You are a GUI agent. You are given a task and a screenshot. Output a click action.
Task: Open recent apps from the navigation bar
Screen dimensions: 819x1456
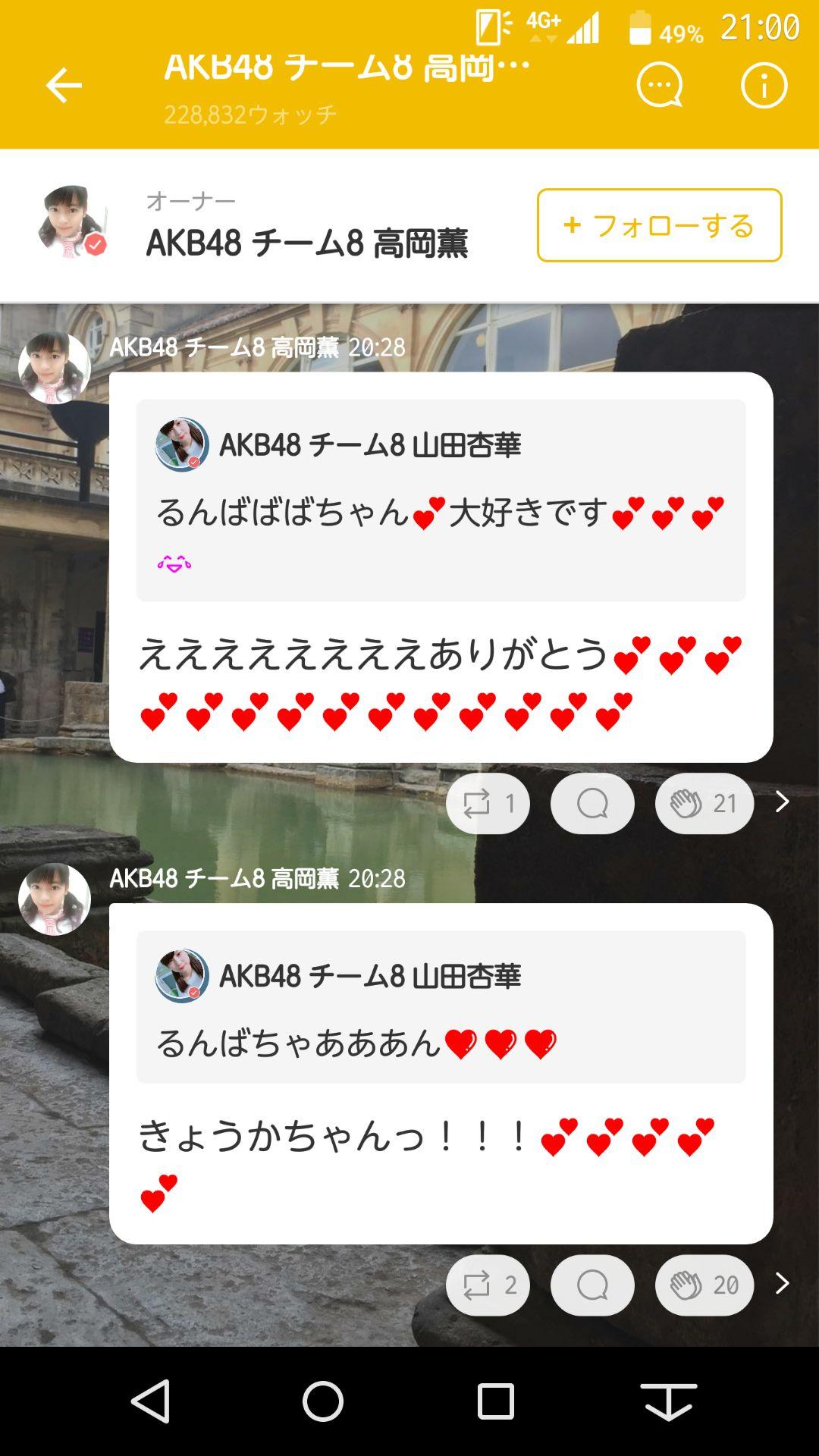[496, 1401]
